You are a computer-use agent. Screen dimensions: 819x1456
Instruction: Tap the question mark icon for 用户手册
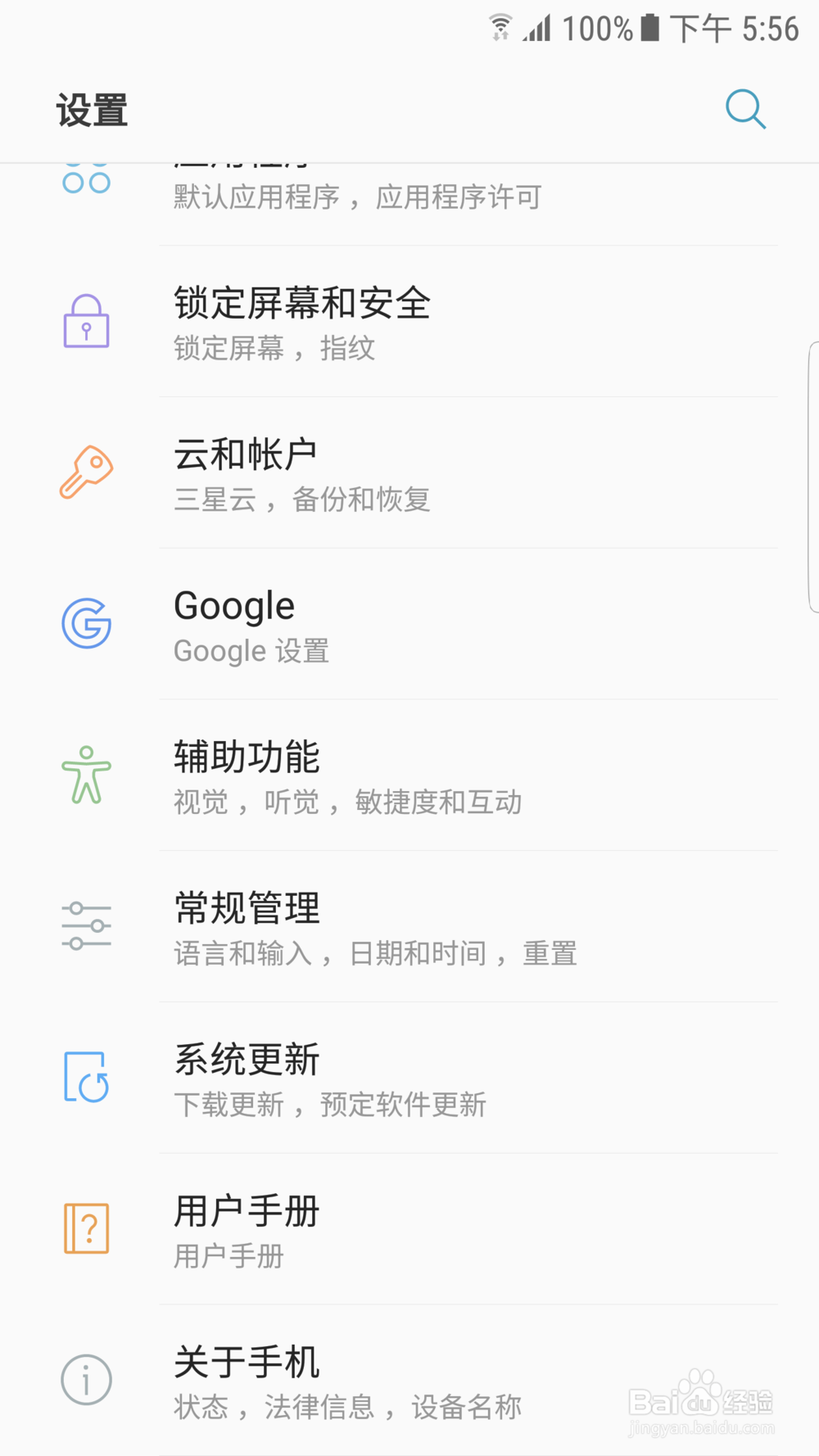click(x=86, y=1229)
